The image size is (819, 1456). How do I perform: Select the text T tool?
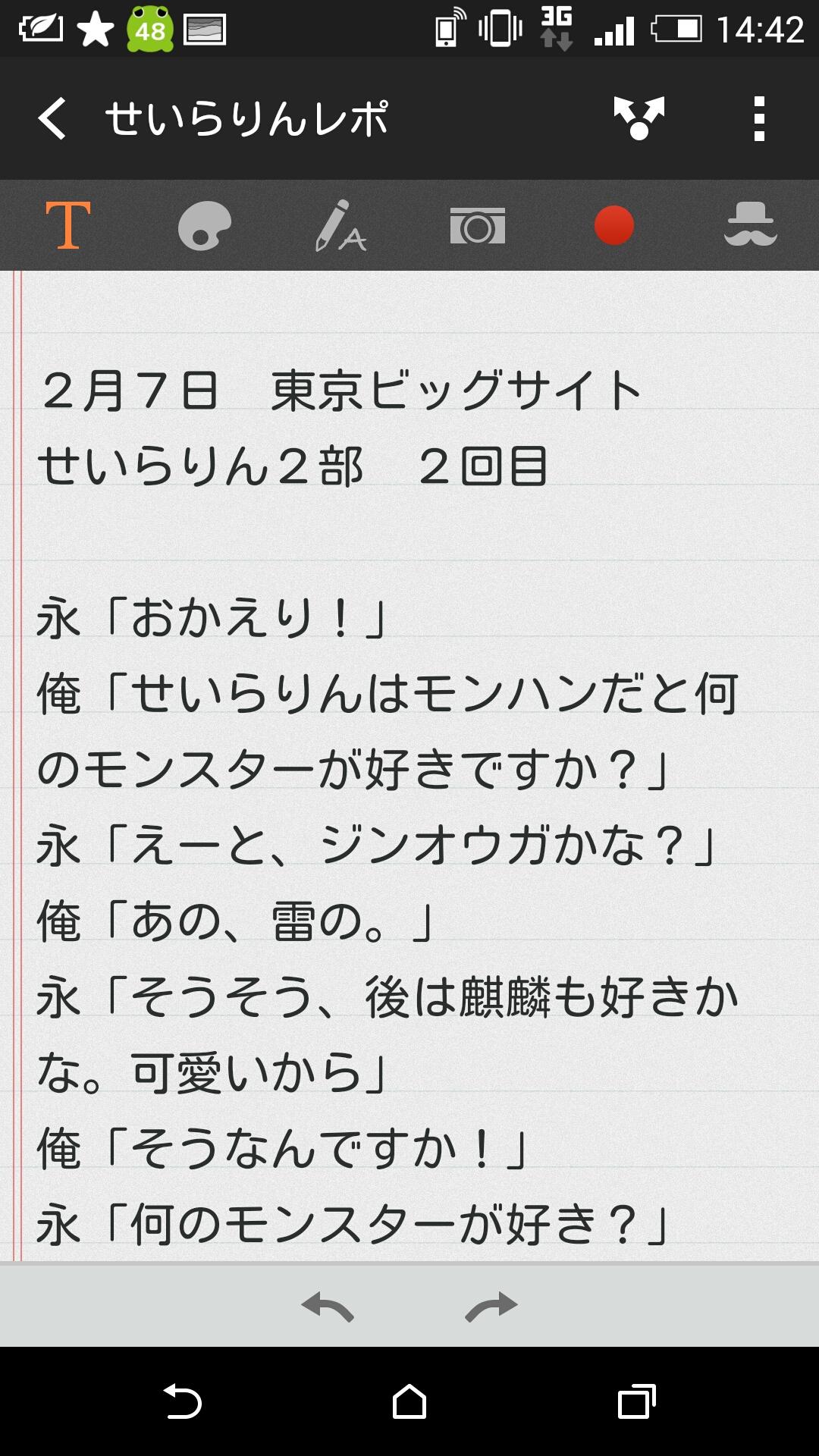(68, 225)
